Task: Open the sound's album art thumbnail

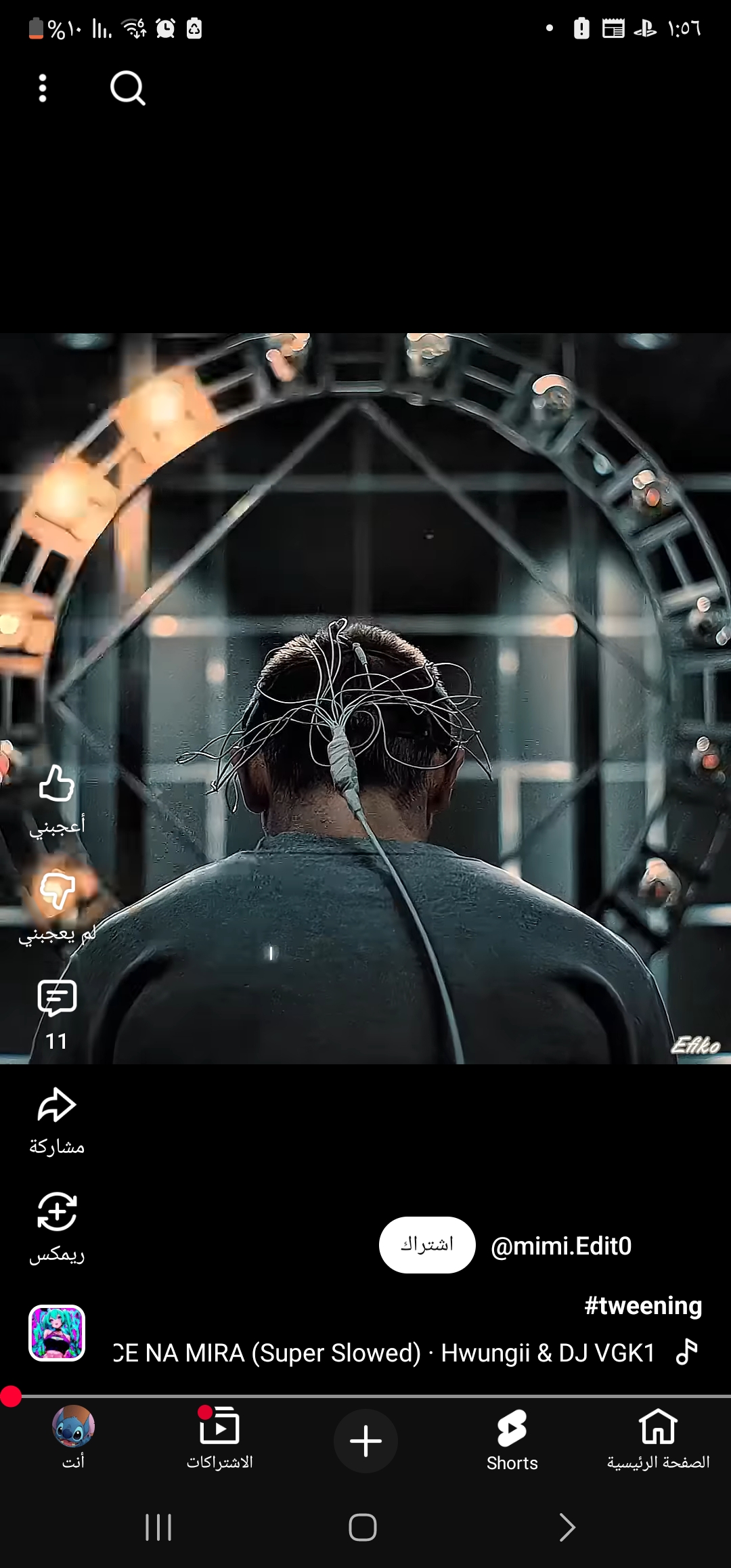Action: [x=57, y=1333]
